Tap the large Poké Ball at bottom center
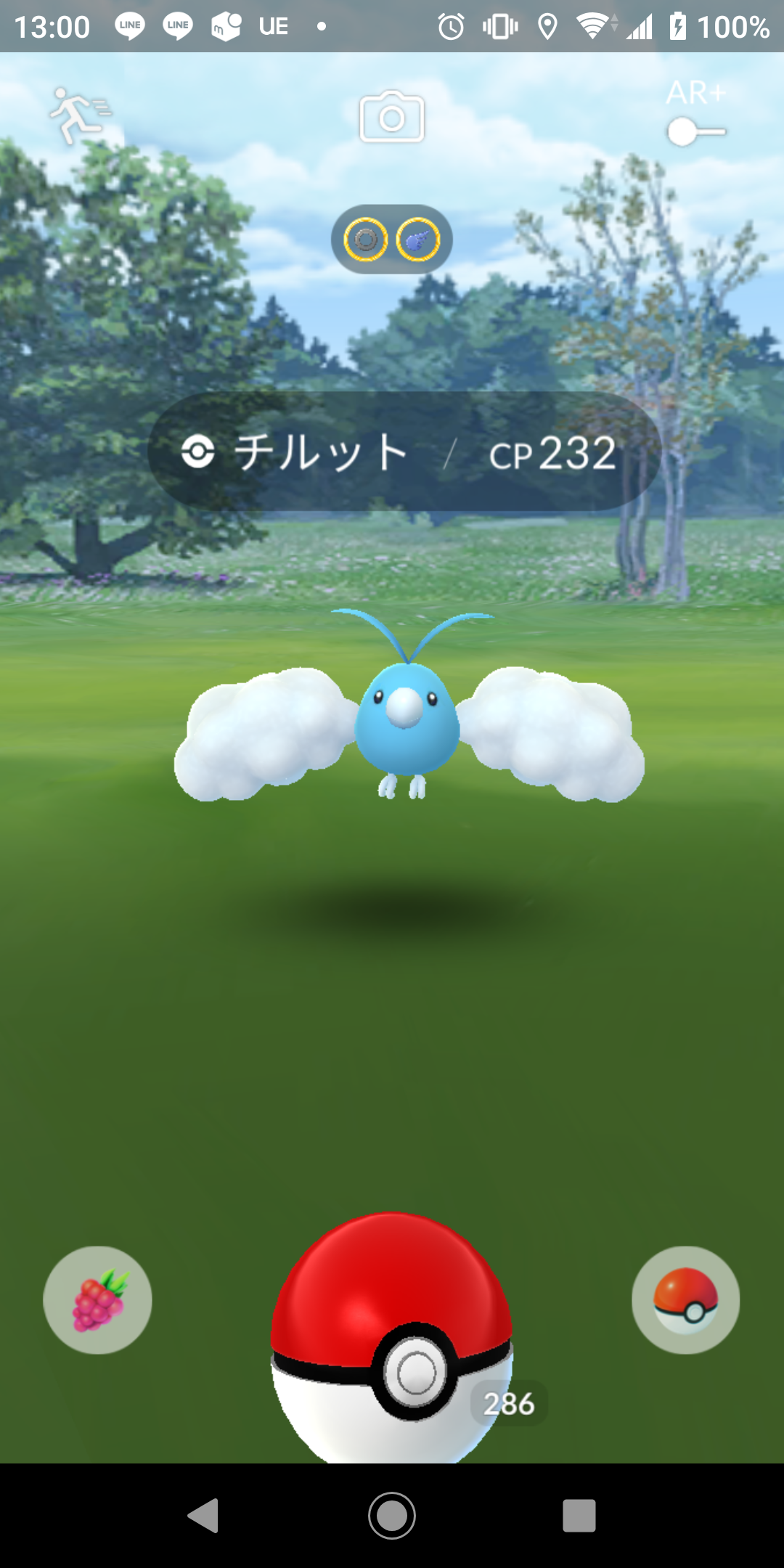The height and width of the screenshot is (1568, 784). pos(392,1343)
